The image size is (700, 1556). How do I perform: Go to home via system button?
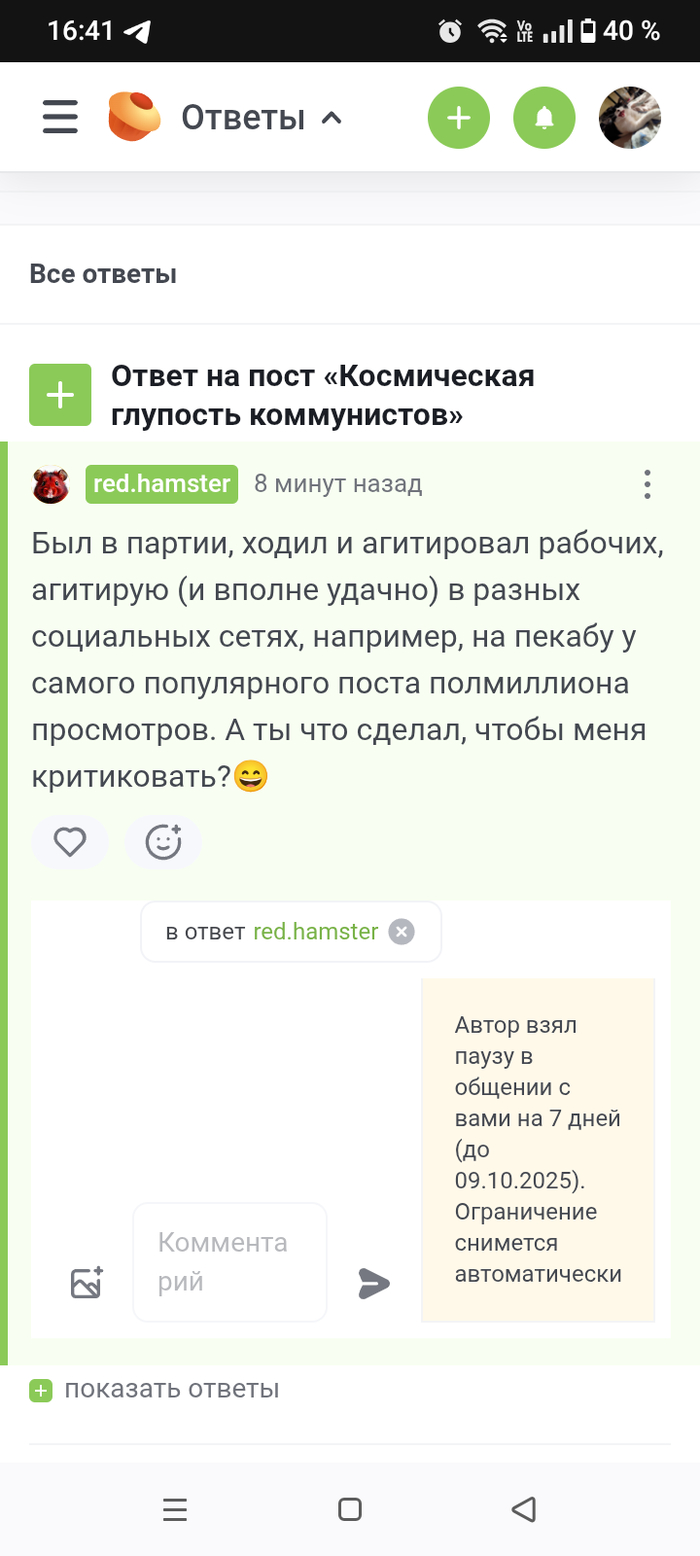[x=350, y=1509]
